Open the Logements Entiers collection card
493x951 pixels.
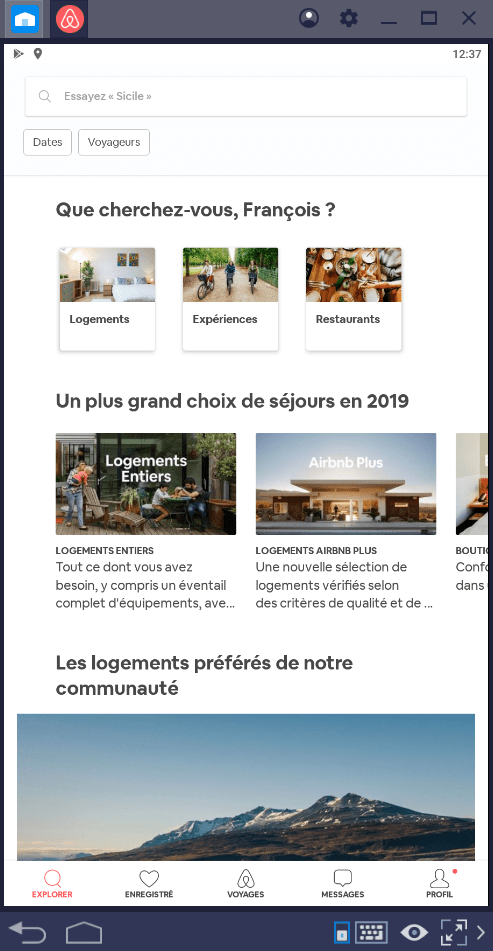pos(146,522)
